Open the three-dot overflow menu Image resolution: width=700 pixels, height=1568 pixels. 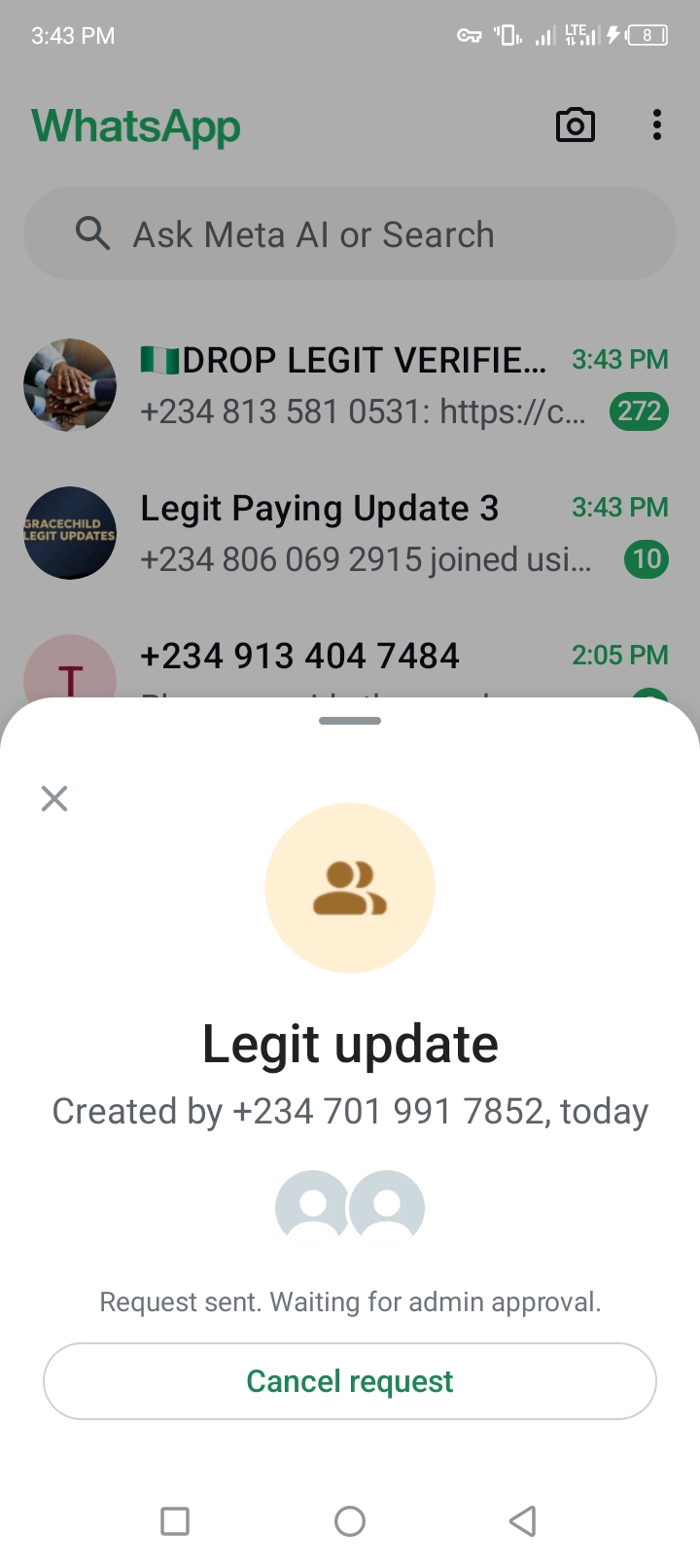coord(657,125)
